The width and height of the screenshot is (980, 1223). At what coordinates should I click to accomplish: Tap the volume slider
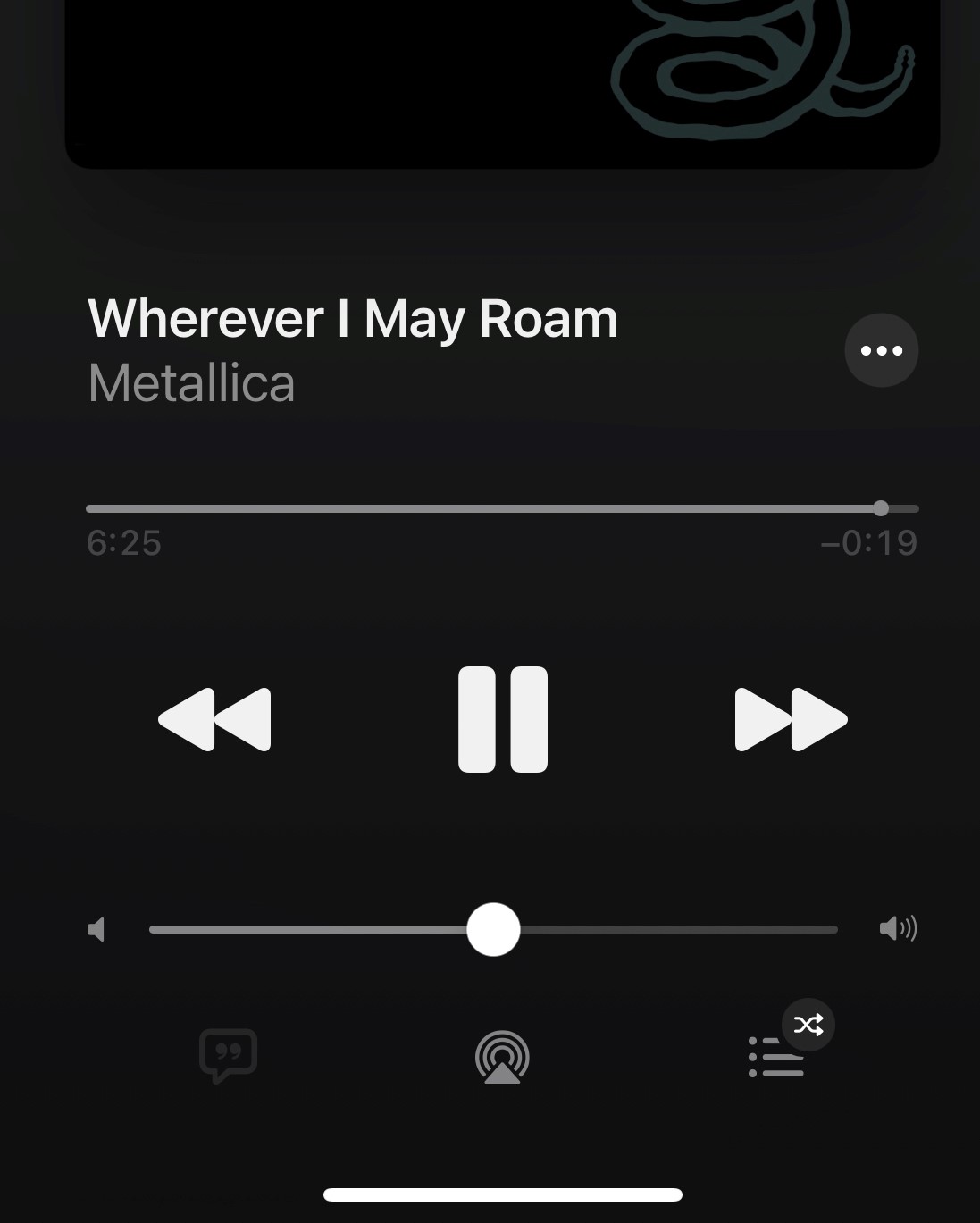tap(493, 929)
